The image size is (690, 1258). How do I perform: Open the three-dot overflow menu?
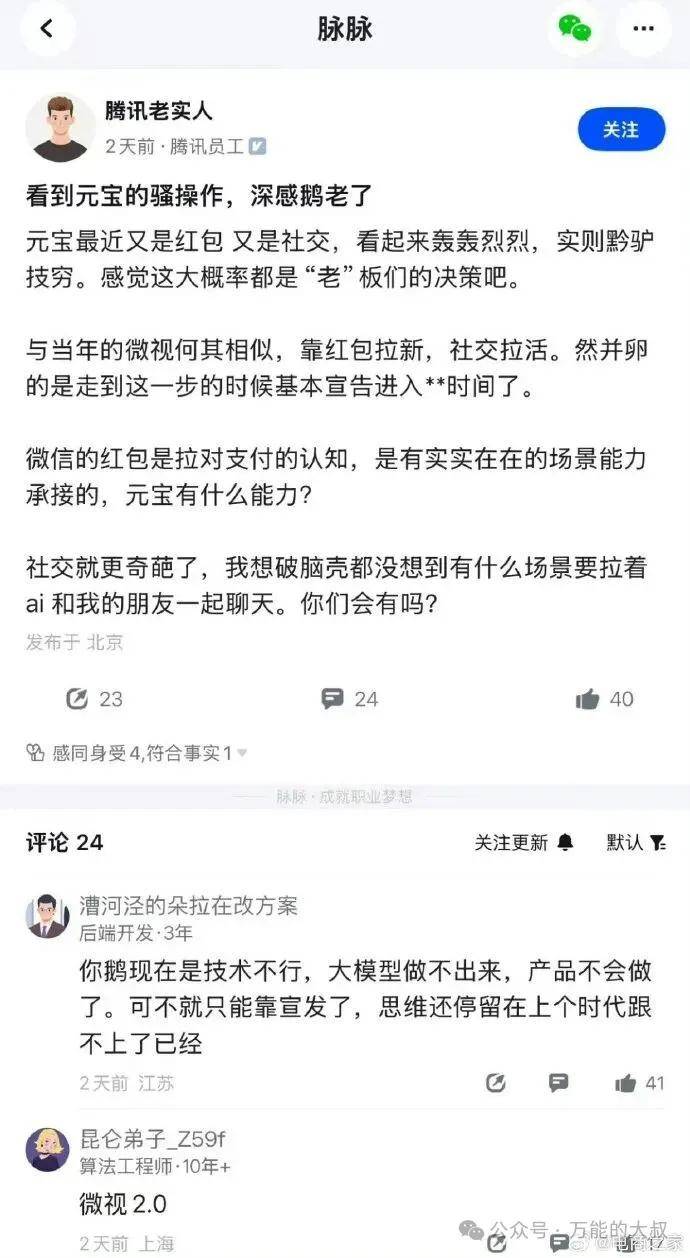pos(644,29)
